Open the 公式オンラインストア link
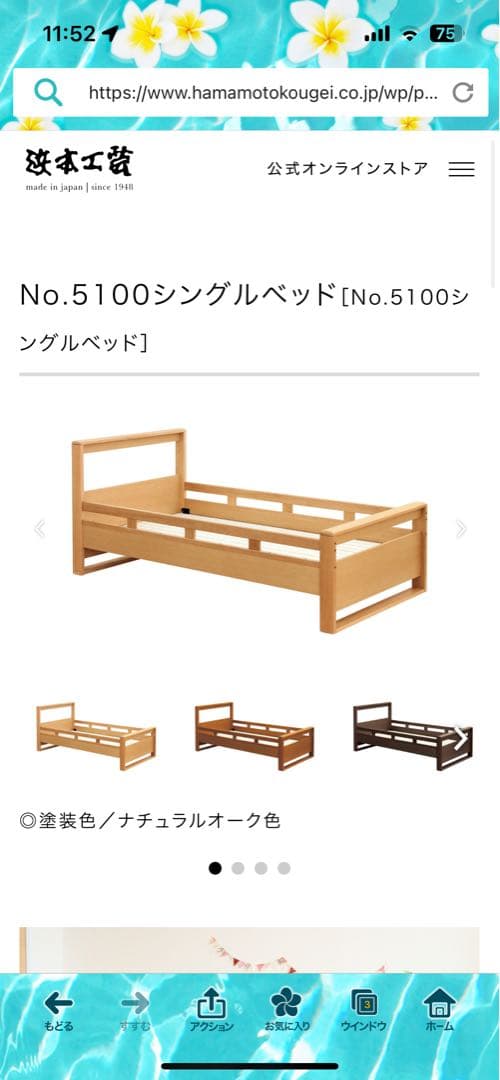 pyautogui.click(x=347, y=169)
